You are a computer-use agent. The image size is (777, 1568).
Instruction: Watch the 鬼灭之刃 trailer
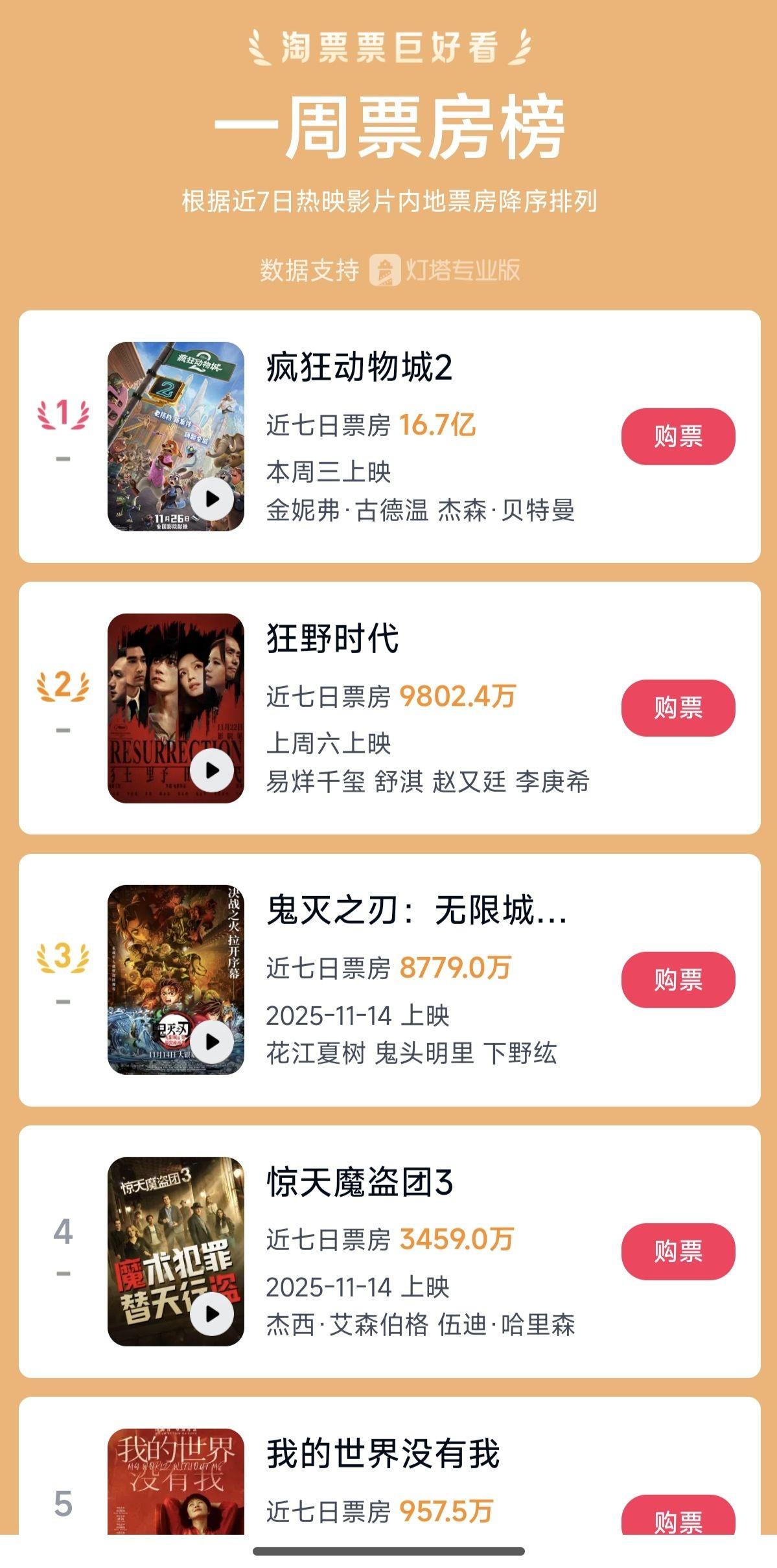pos(212,1042)
